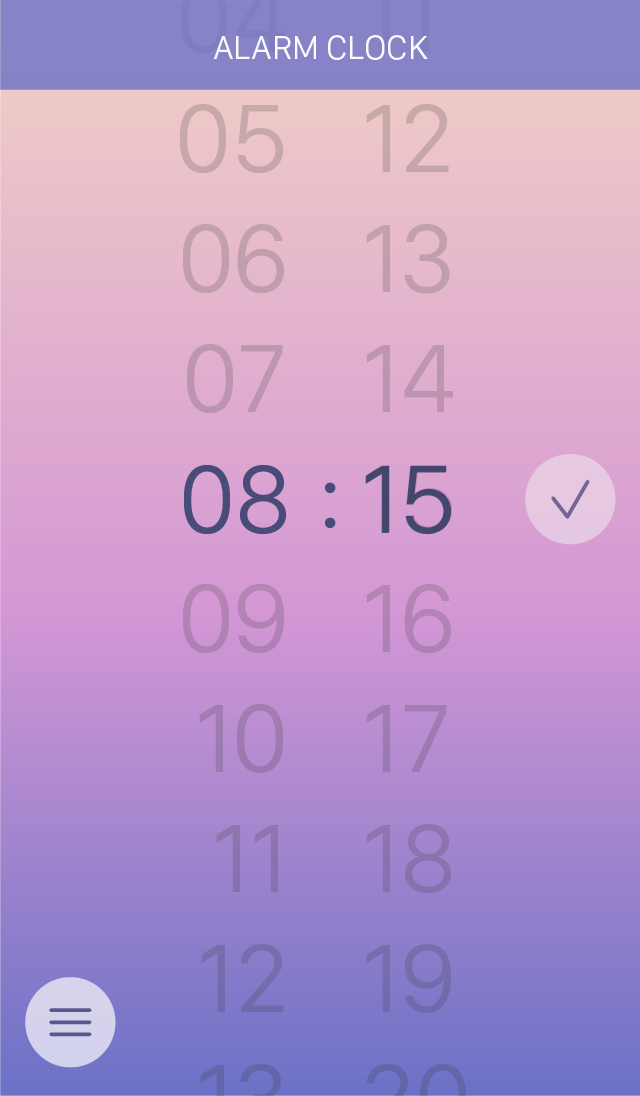Choose hour 06 in the hour wheel
Image resolution: width=640 pixels, height=1096 pixels.
[234, 259]
